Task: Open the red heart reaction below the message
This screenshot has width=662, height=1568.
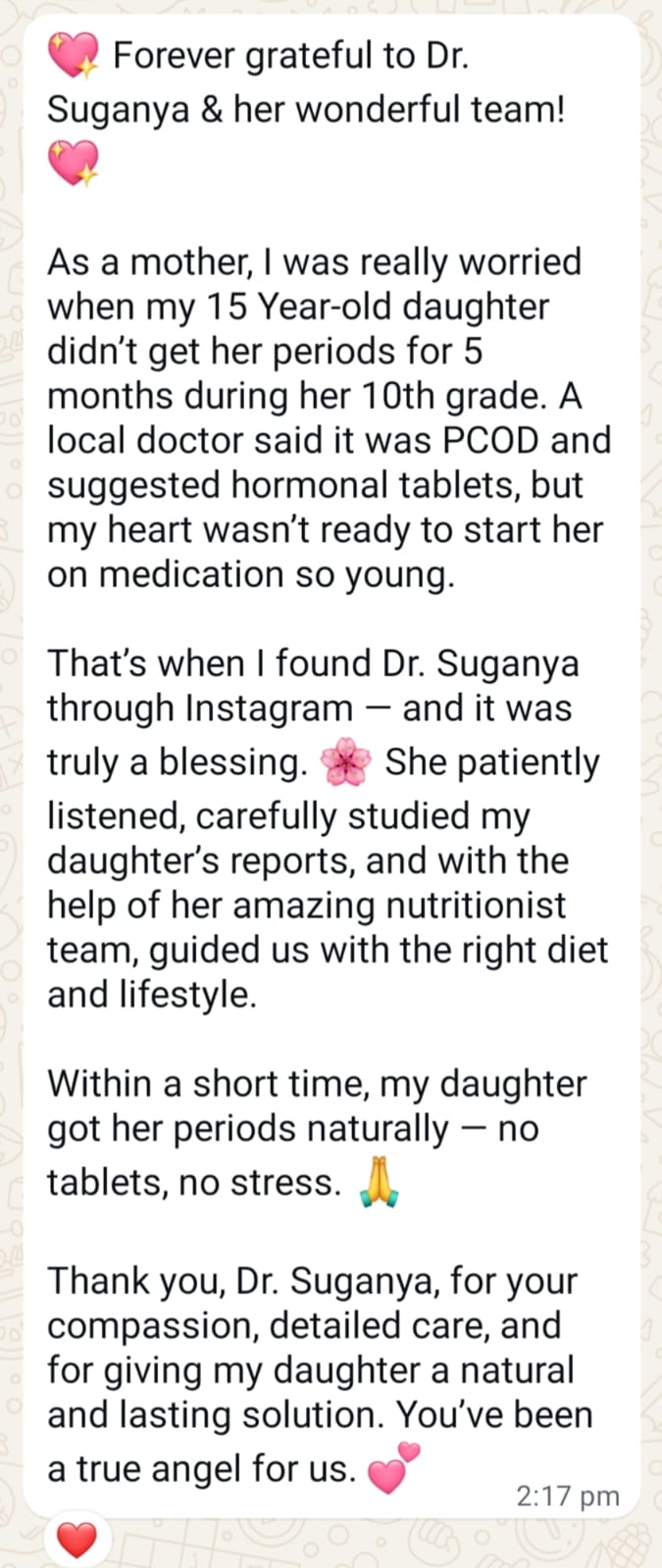Action: (76, 1540)
